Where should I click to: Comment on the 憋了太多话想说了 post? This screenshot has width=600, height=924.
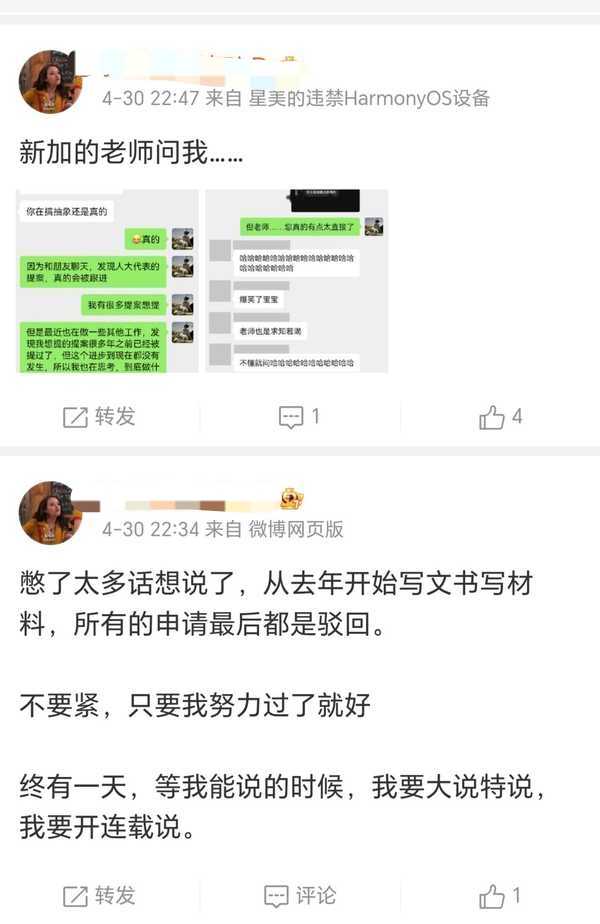pyautogui.click(x=299, y=895)
